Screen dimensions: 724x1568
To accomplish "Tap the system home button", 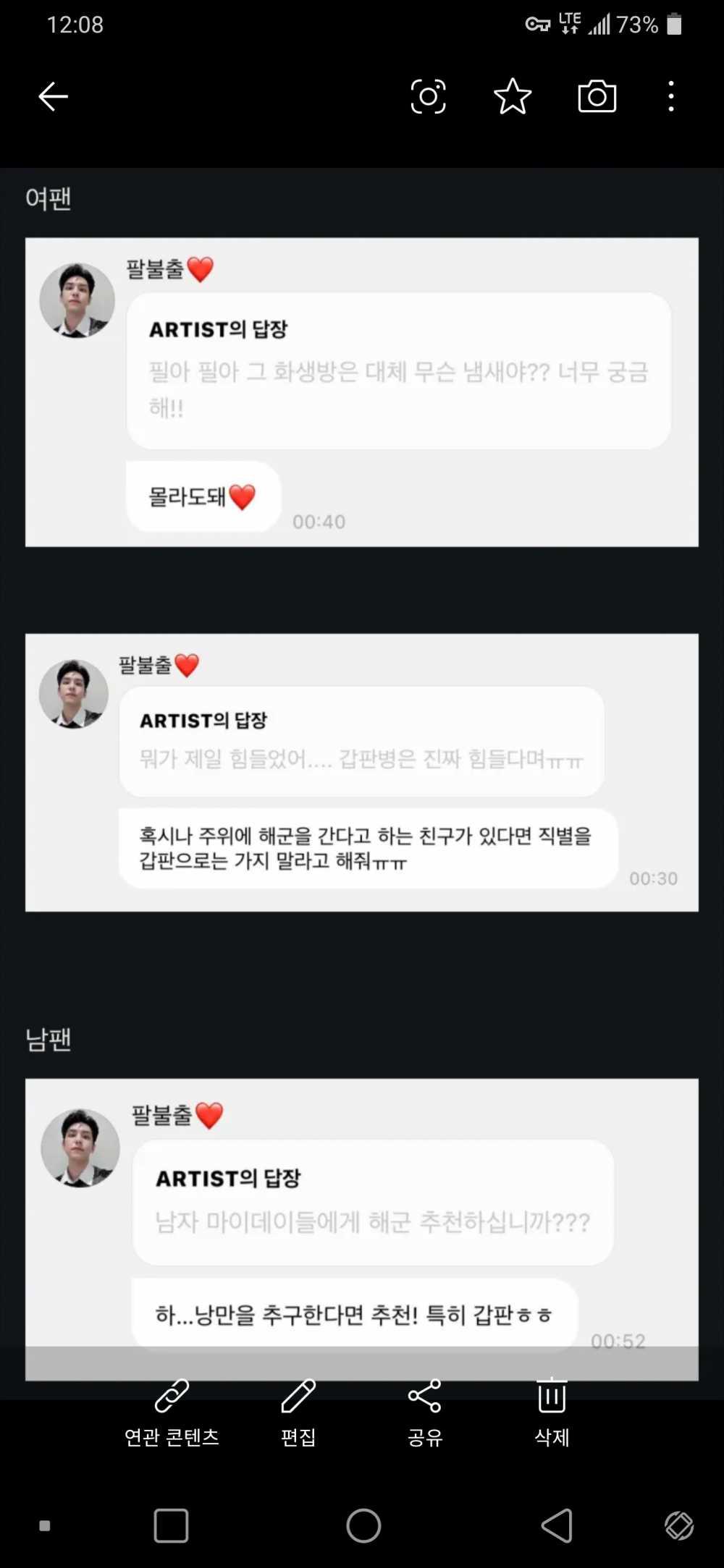I will tap(363, 1526).
